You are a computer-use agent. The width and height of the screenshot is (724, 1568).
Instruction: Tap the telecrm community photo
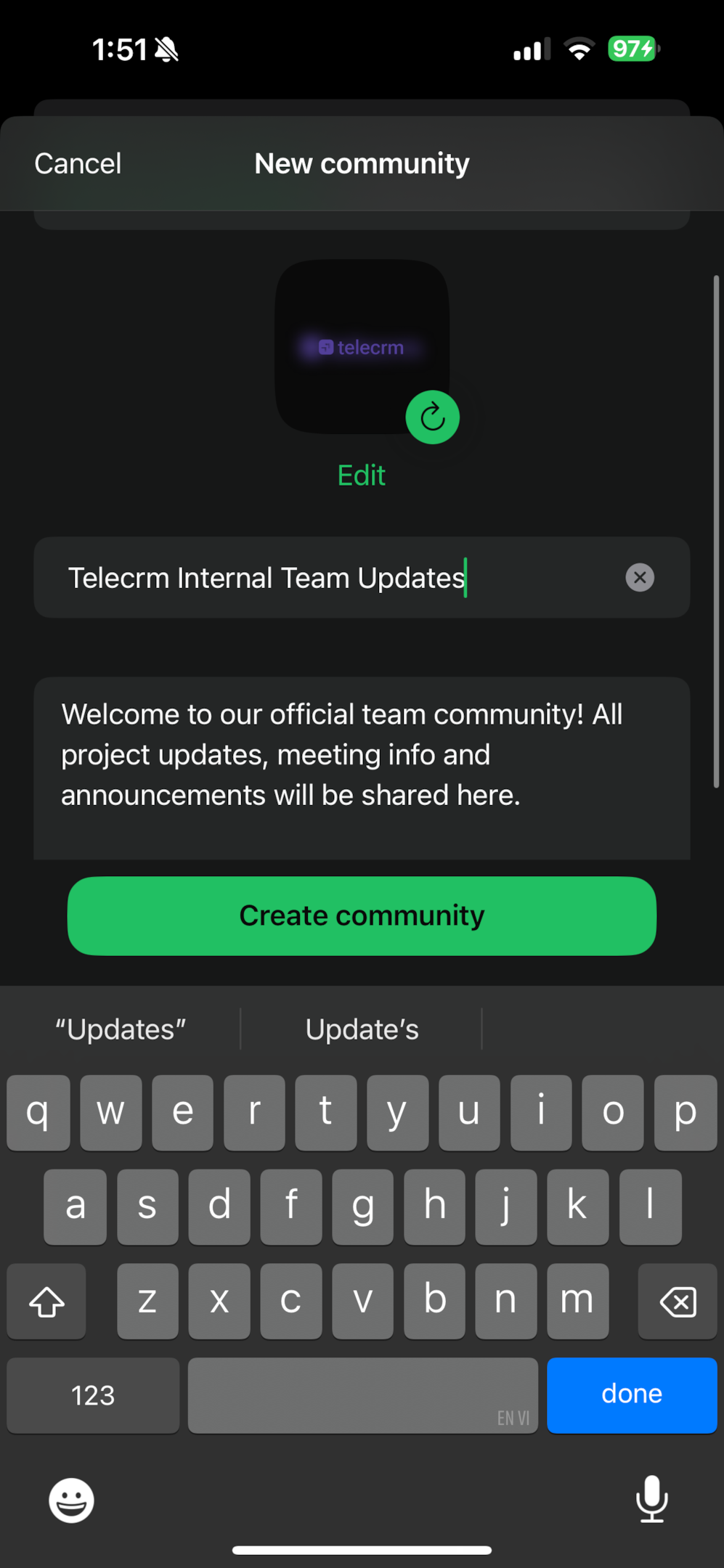[361, 348]
